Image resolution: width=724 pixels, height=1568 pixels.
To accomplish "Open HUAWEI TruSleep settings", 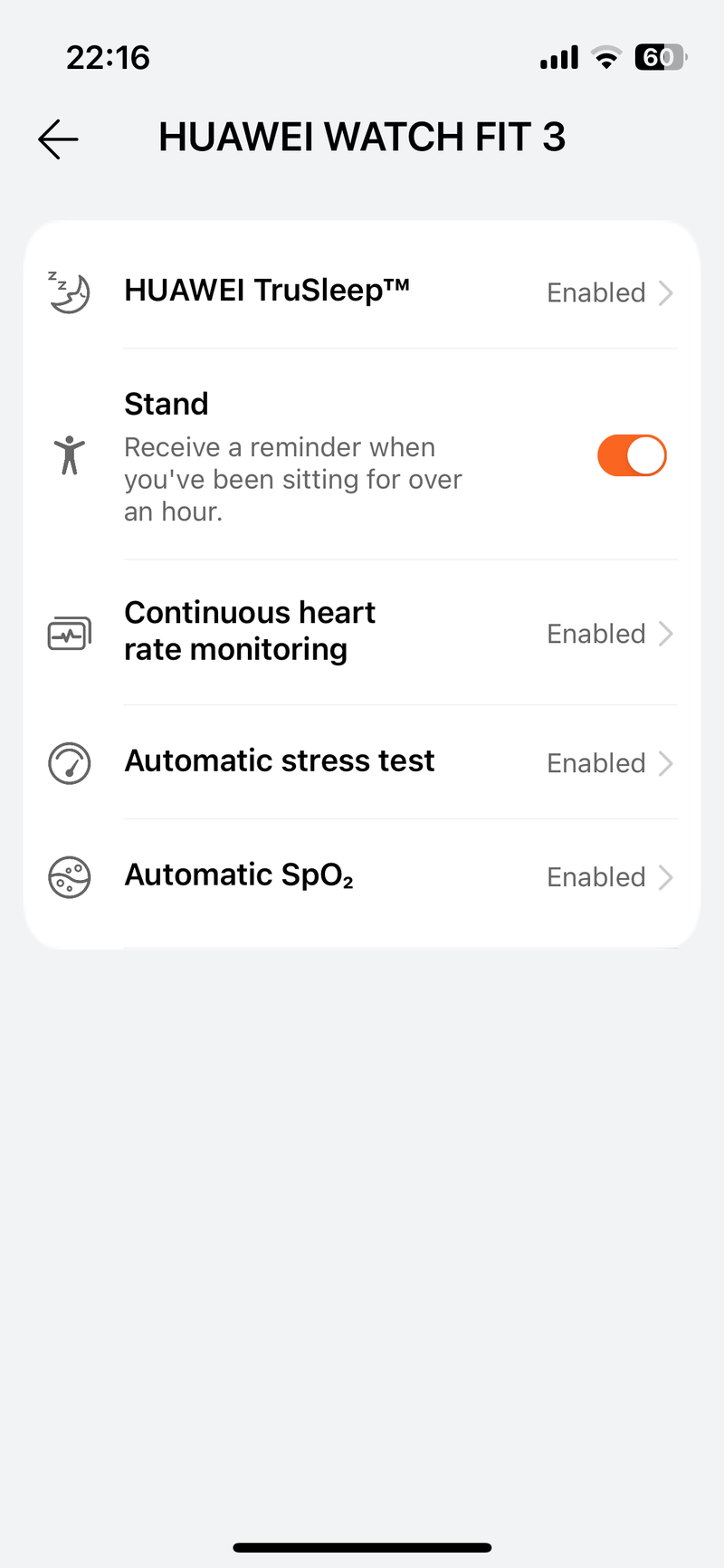I will pos(362,292).
